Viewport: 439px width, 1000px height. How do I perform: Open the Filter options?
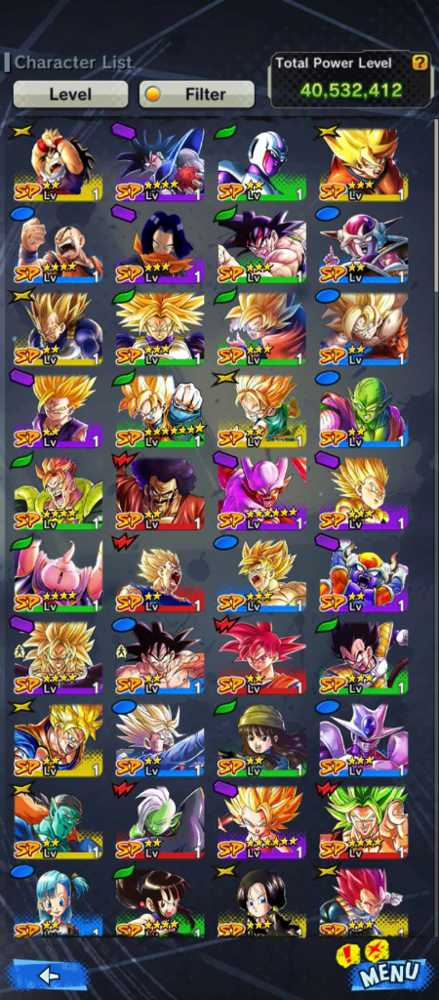[x=197, y=94]
